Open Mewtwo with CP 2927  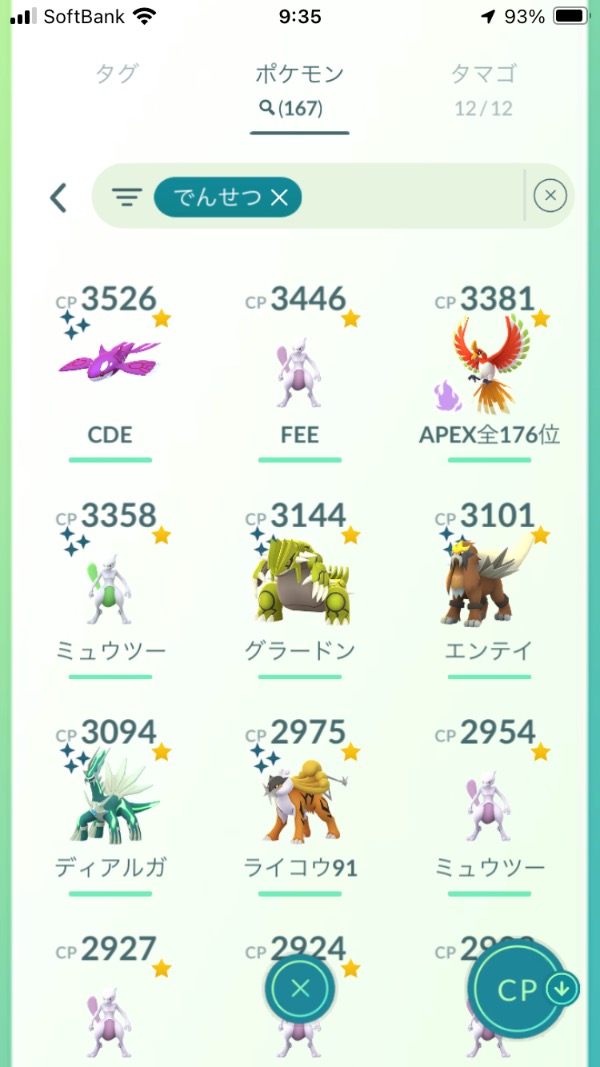(x=110, y=1000)
